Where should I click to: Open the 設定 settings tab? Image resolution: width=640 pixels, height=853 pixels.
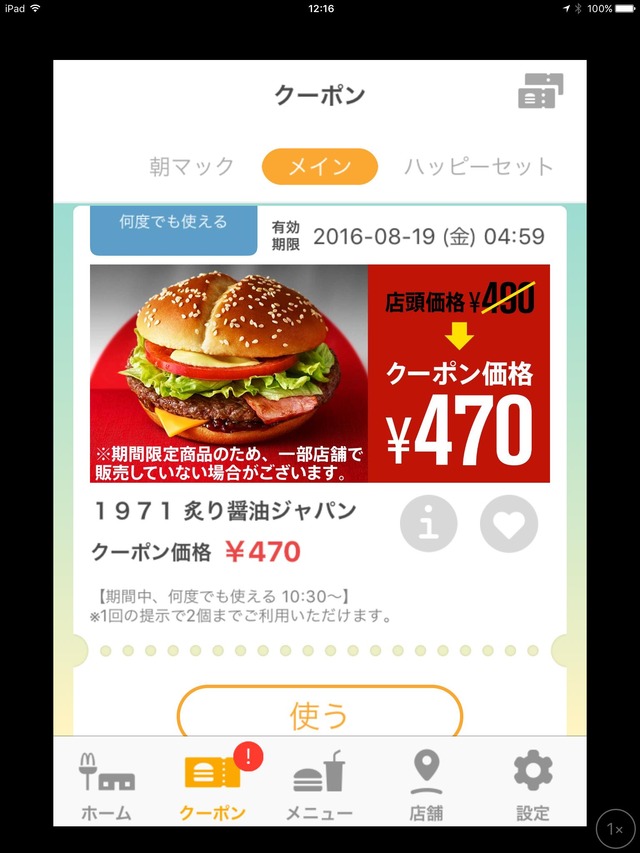tap(532, 785)
